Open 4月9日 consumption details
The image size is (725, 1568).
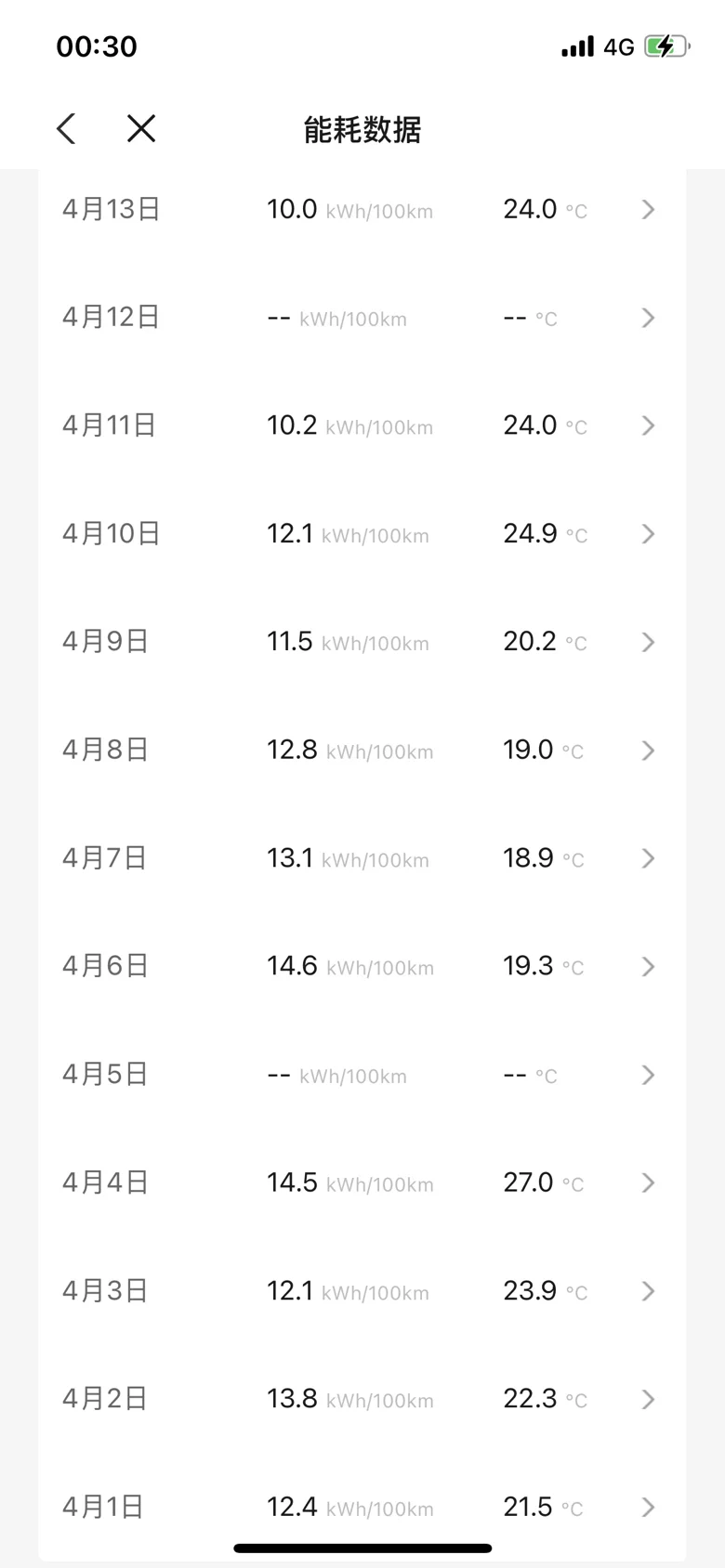point(362,642)
